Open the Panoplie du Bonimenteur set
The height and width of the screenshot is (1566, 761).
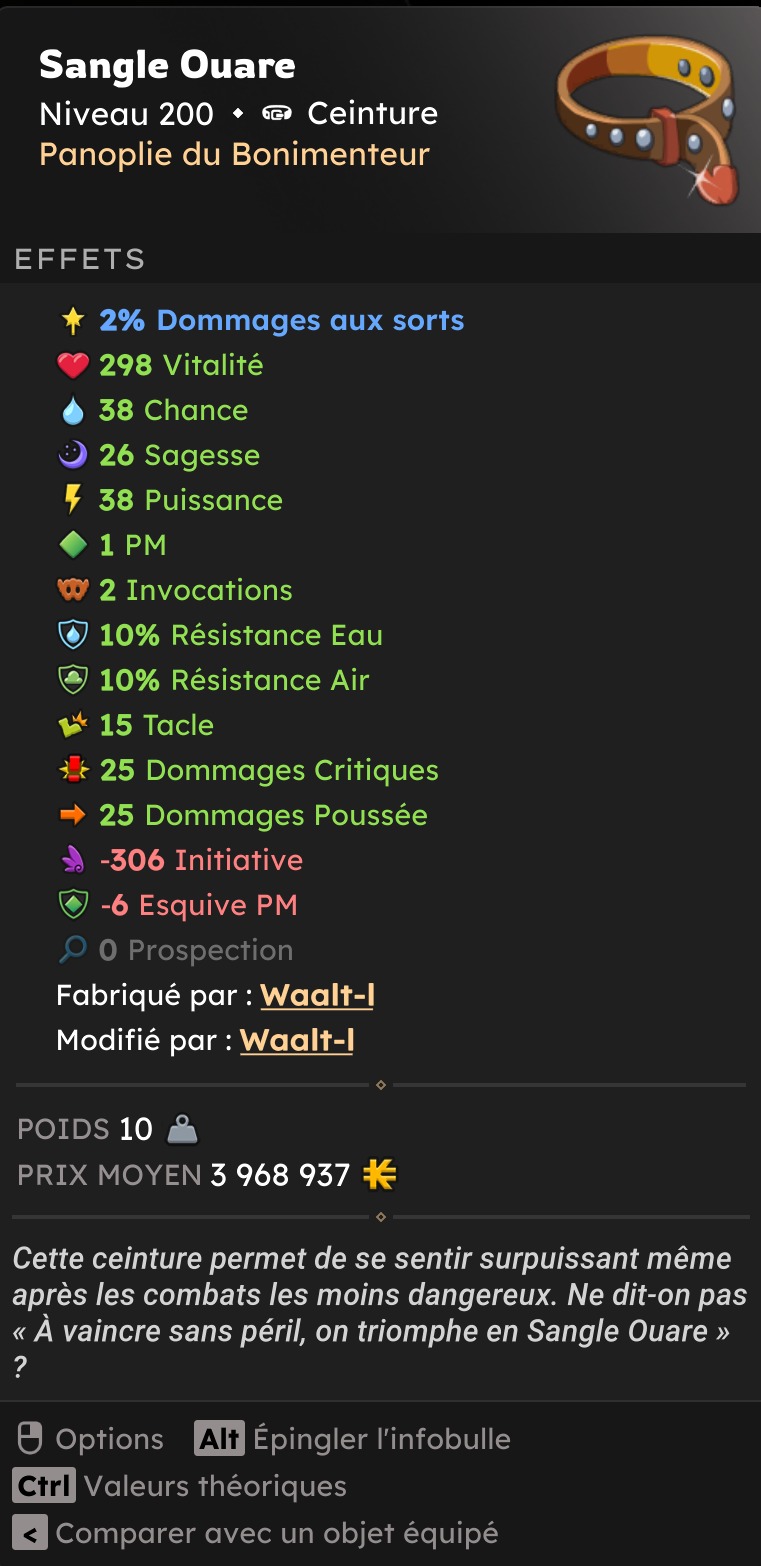[234, 155]
